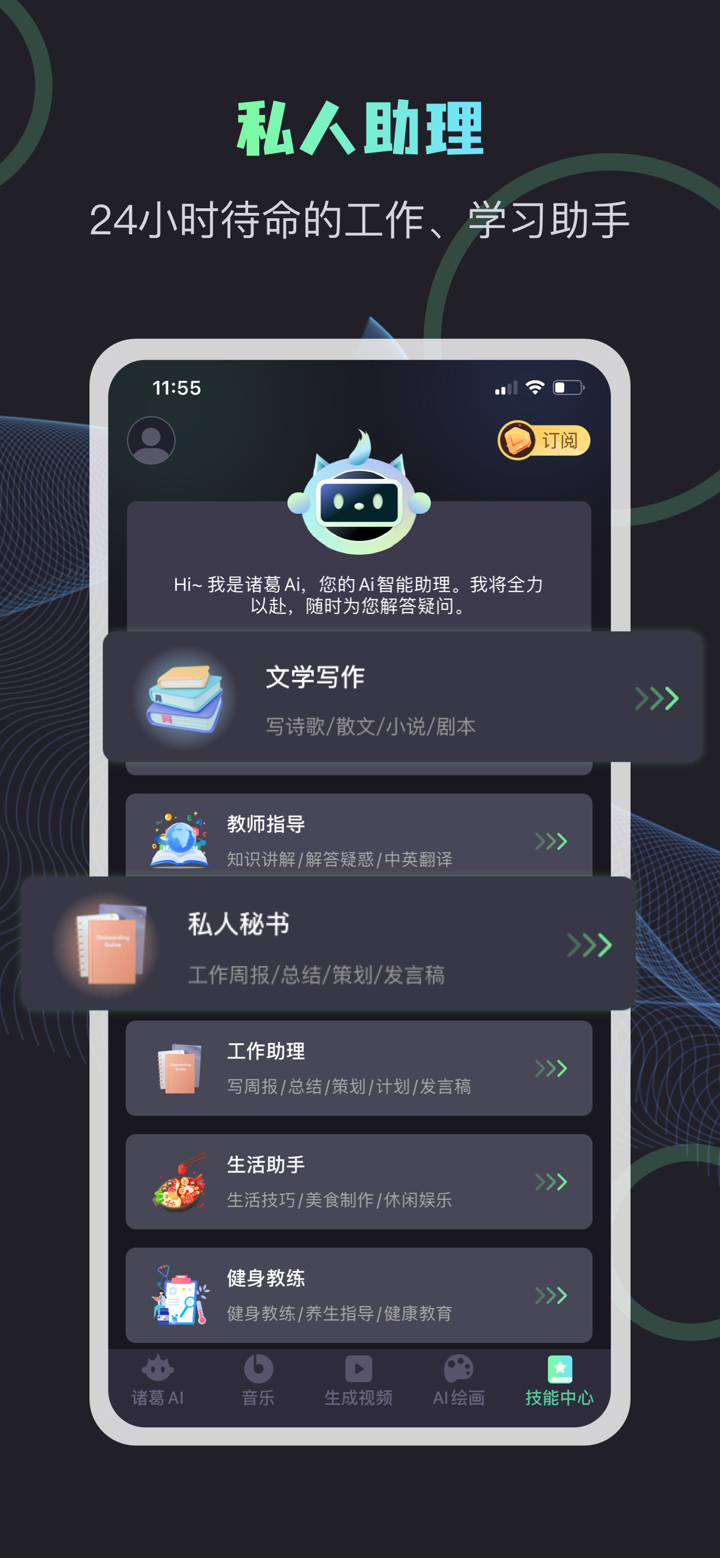Expand 工作助理 via its arrow chevrons
This screenshot has width=720, height=1558.
click(552, 1068)
